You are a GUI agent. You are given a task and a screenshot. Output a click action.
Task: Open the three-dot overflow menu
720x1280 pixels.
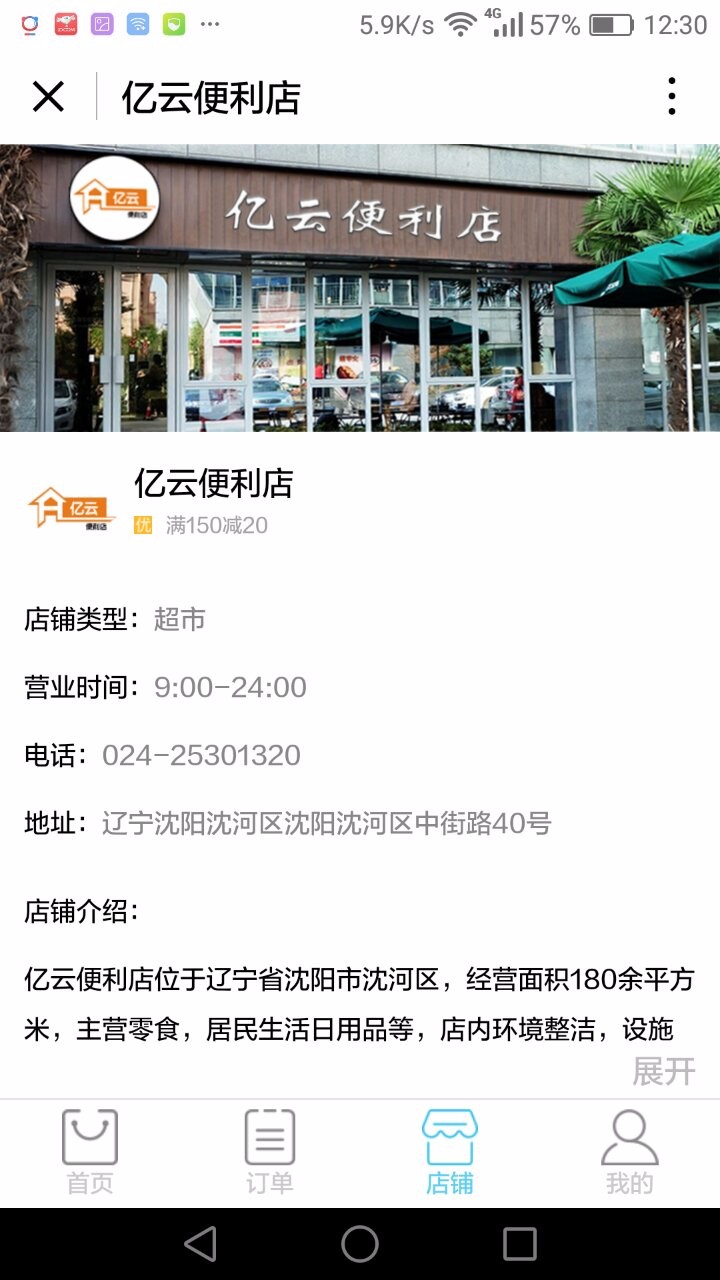[x=671, y=97]
